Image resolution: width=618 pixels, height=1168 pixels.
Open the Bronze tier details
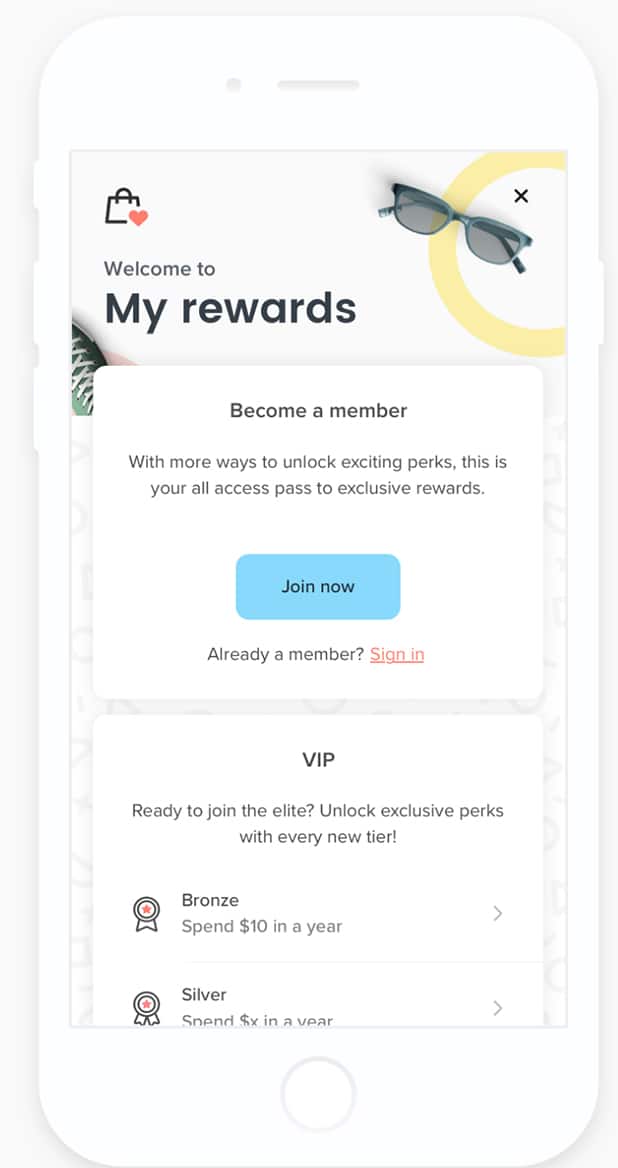318,914
